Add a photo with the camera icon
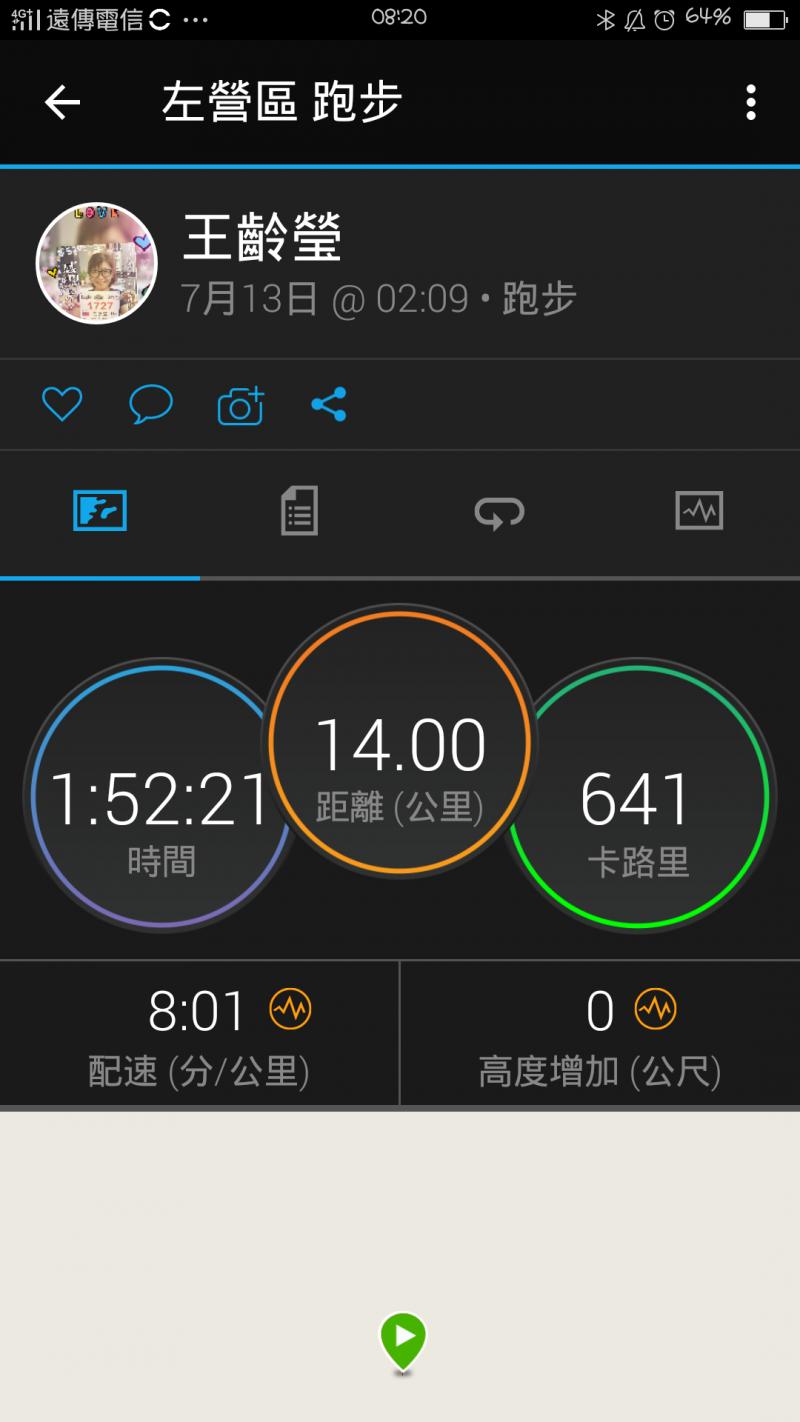800x1422 pixels. [x=240, y=405]
